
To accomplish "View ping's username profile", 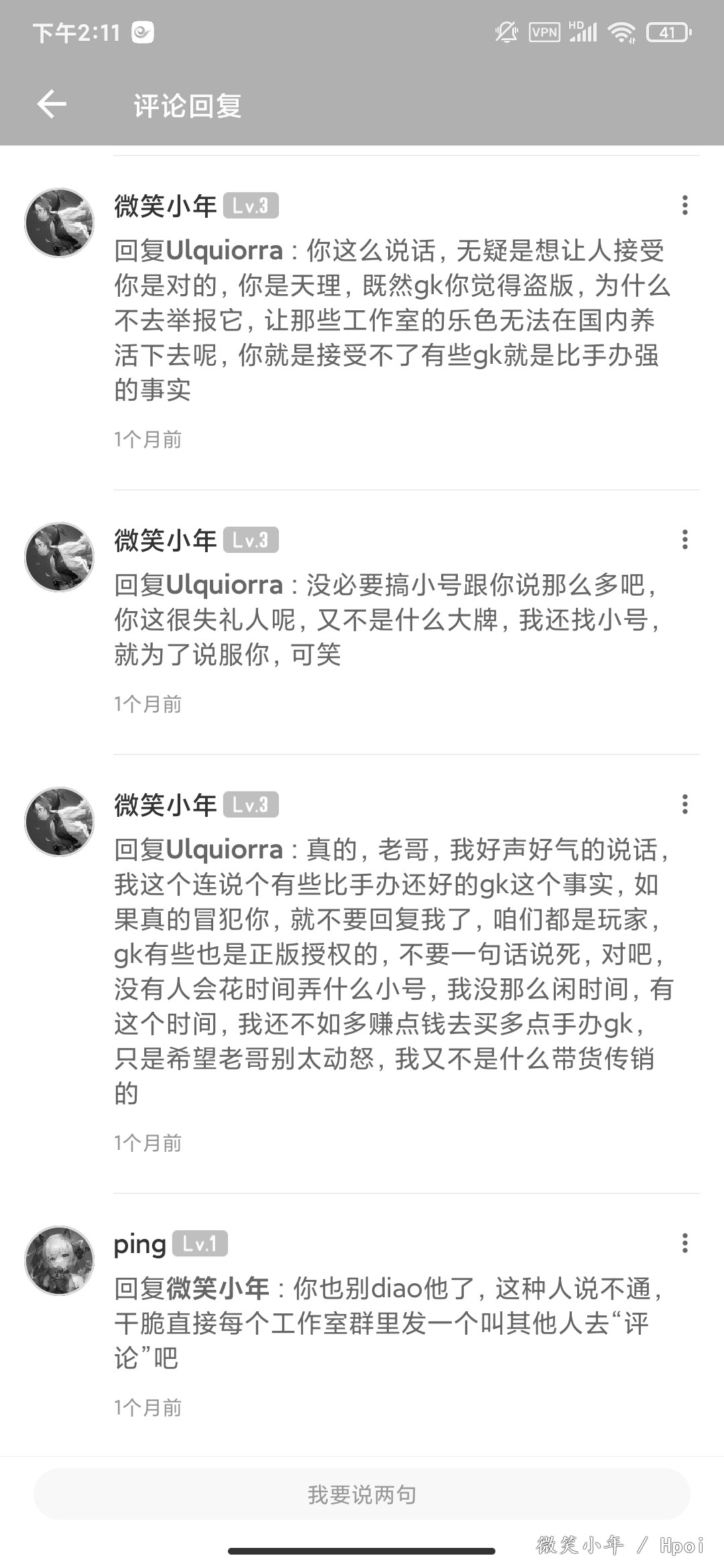I will 140,1244.
